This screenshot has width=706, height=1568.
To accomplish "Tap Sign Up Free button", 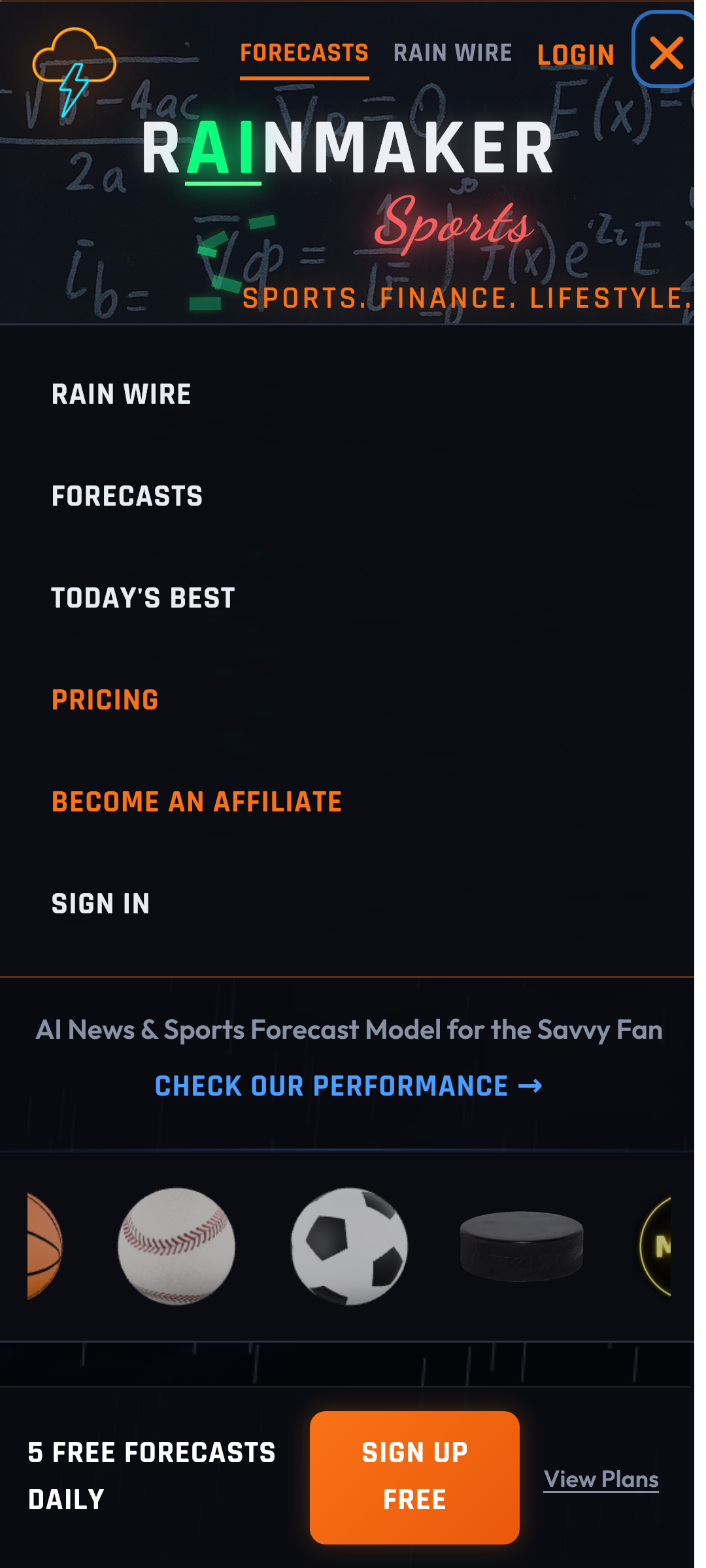I will (x=414, y=1477).
